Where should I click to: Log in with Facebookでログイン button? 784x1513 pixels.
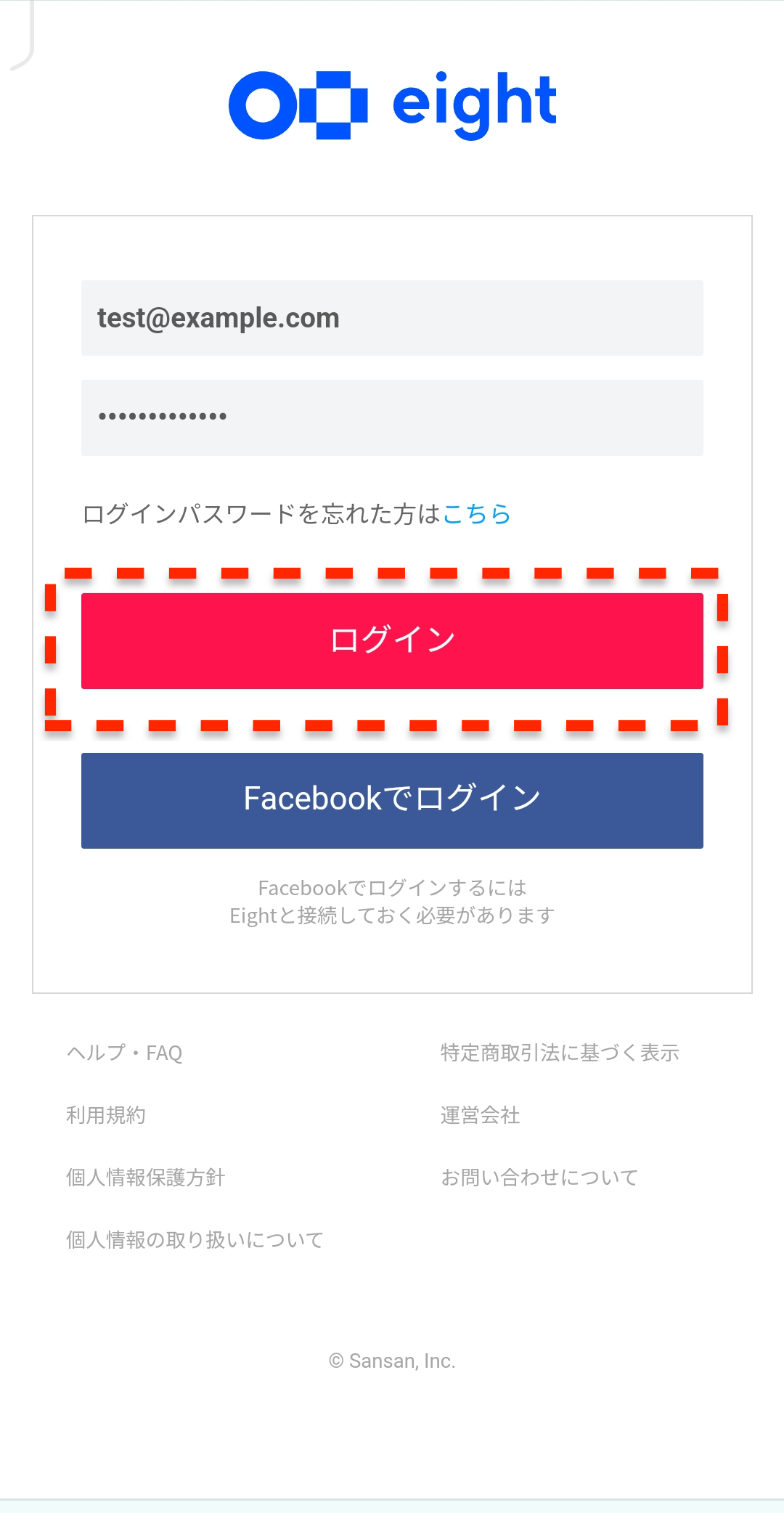point(392,800)
